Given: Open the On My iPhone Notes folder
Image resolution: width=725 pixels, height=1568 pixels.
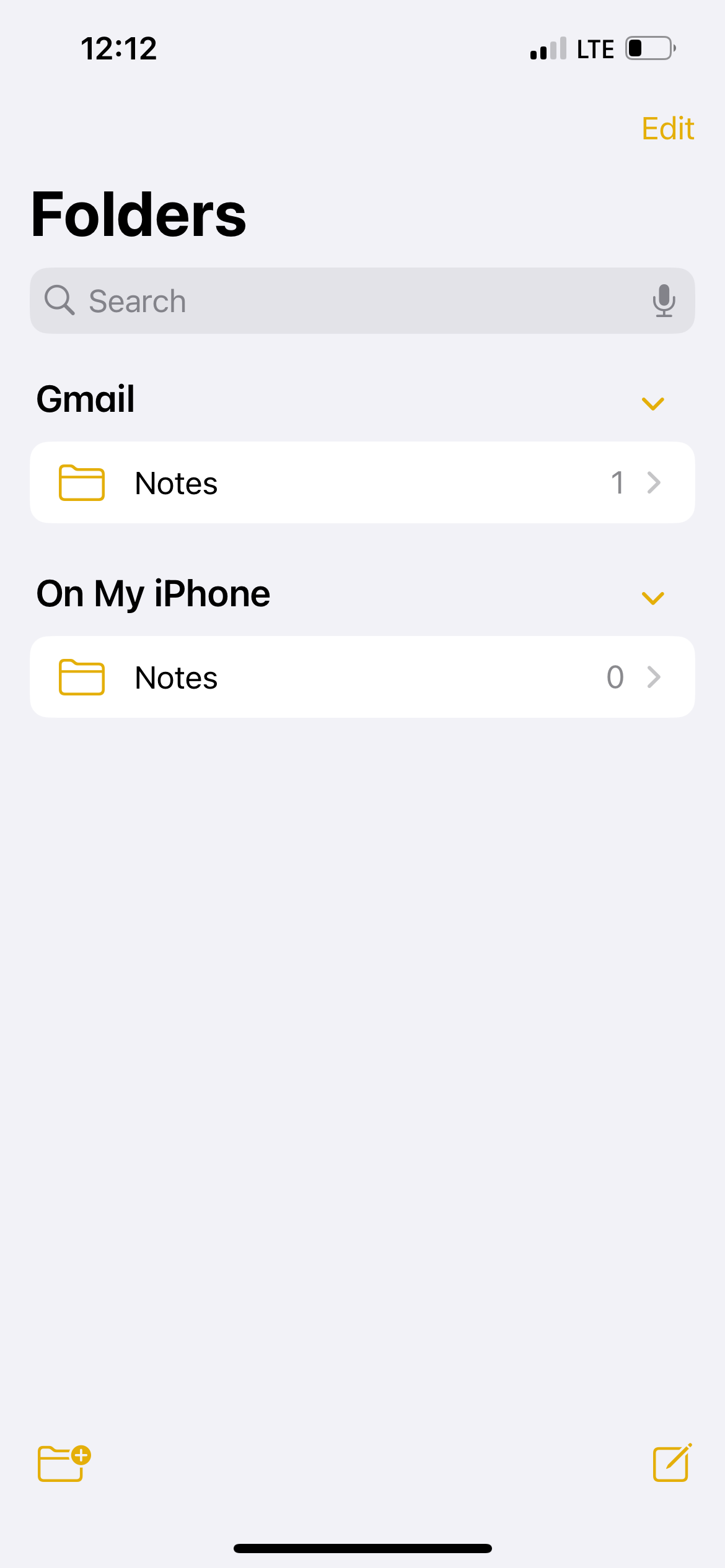Looking at the screenshot, I should pyautogui.click(x=362, y=677).
